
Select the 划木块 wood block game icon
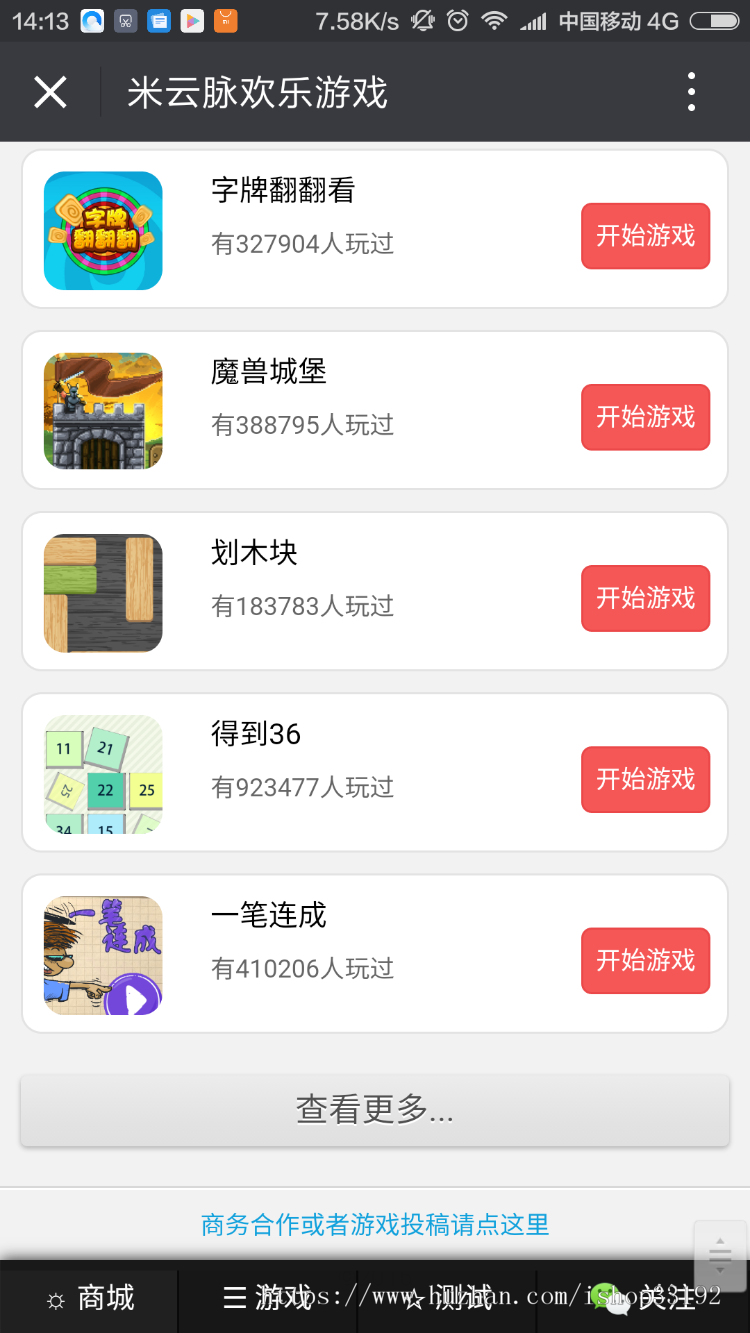[102, 592]
